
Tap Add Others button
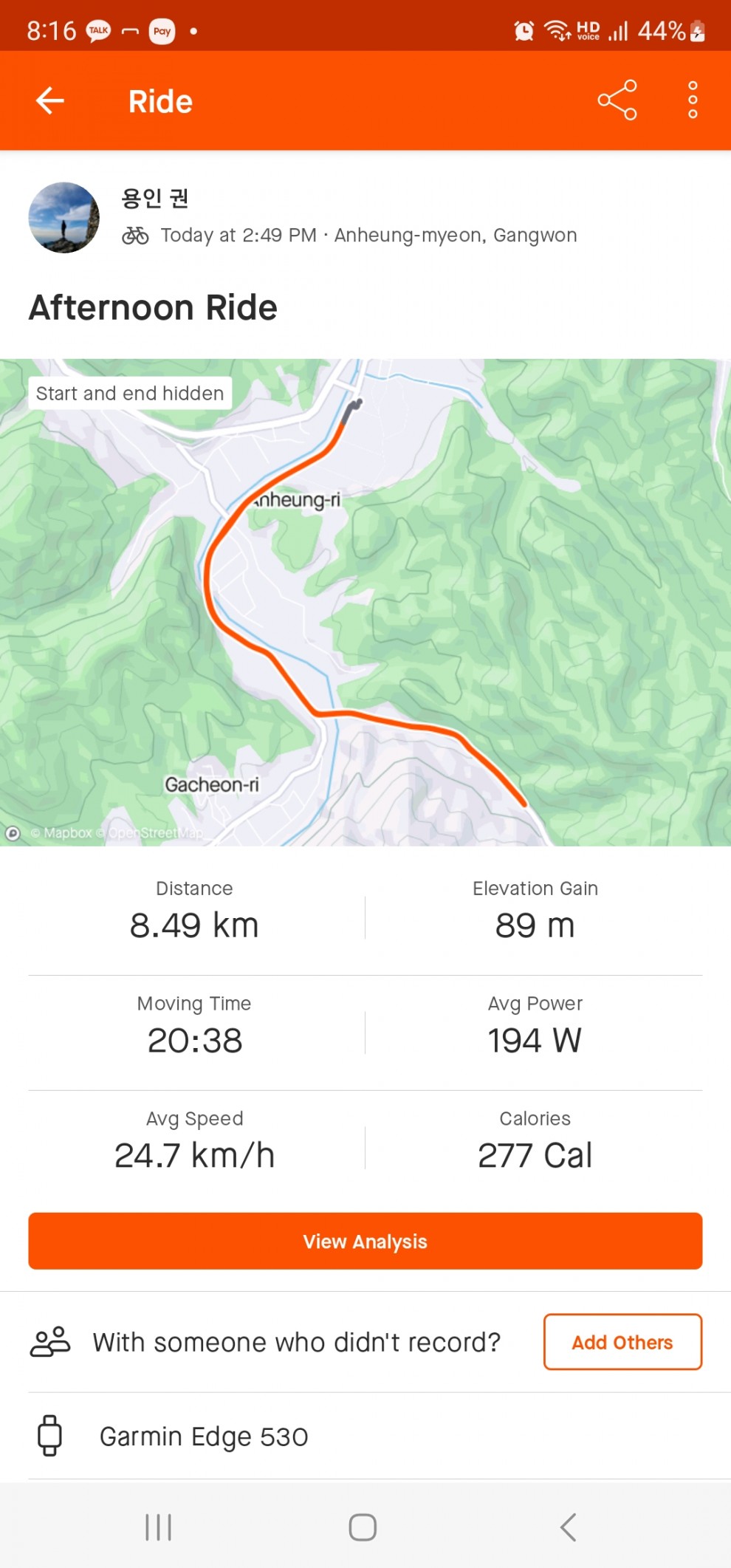[622, 1342]
